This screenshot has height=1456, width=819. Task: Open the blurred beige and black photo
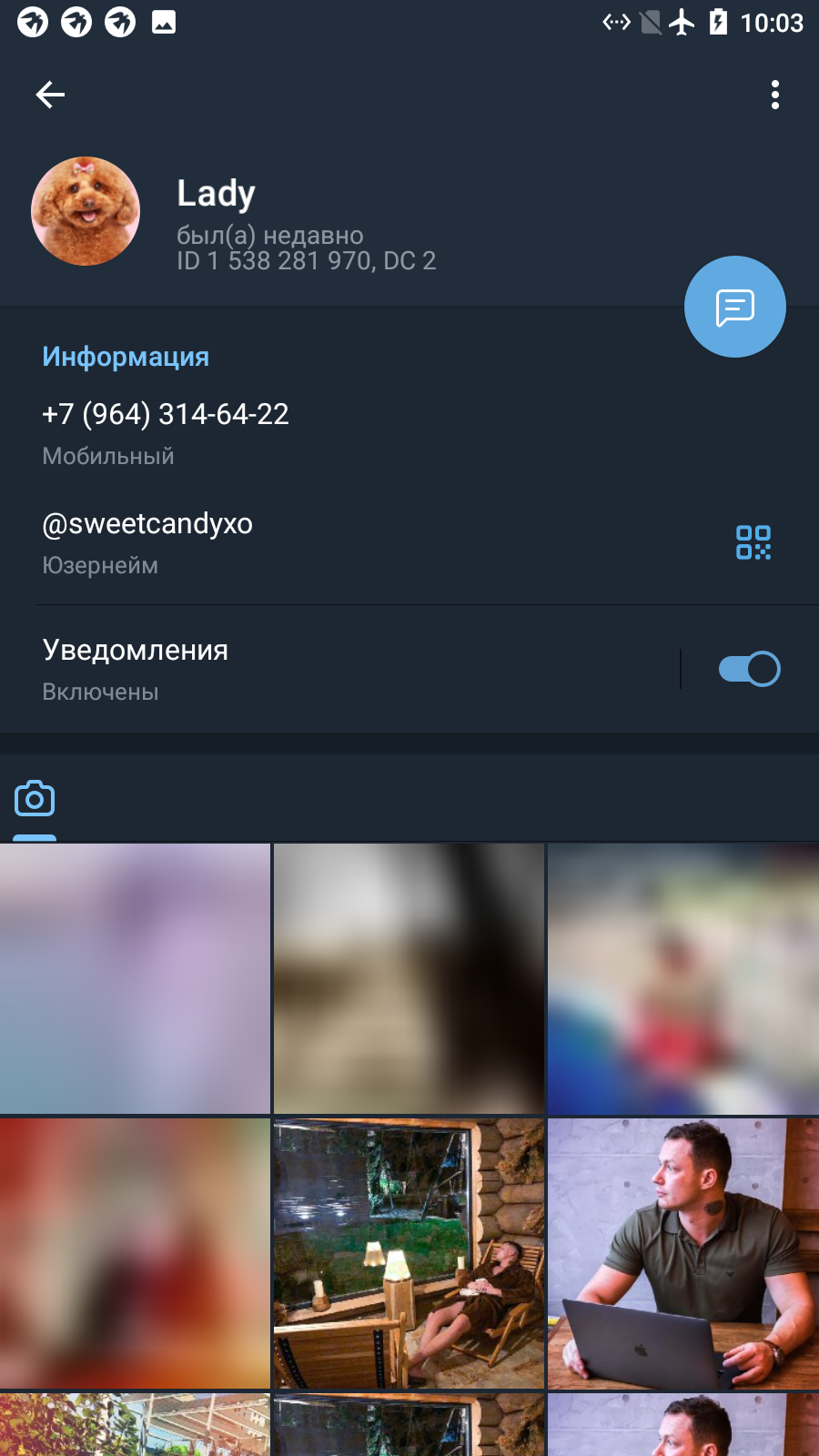[x=409, y=978]
